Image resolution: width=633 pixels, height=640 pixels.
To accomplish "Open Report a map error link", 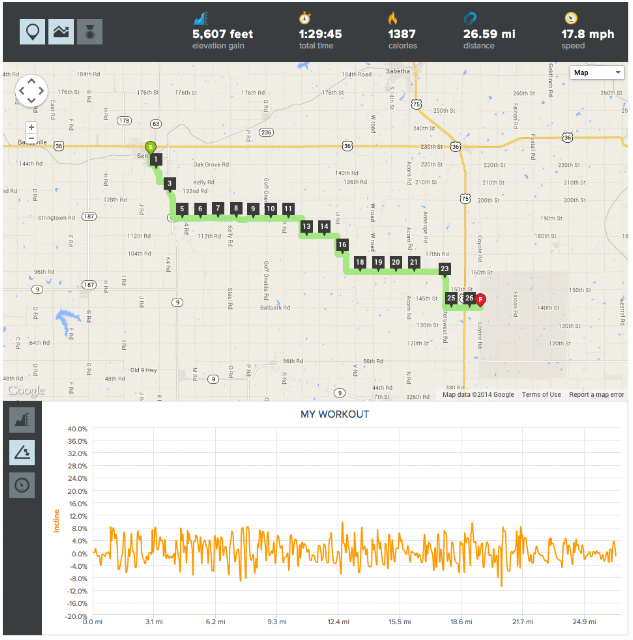I will point(596,395).
